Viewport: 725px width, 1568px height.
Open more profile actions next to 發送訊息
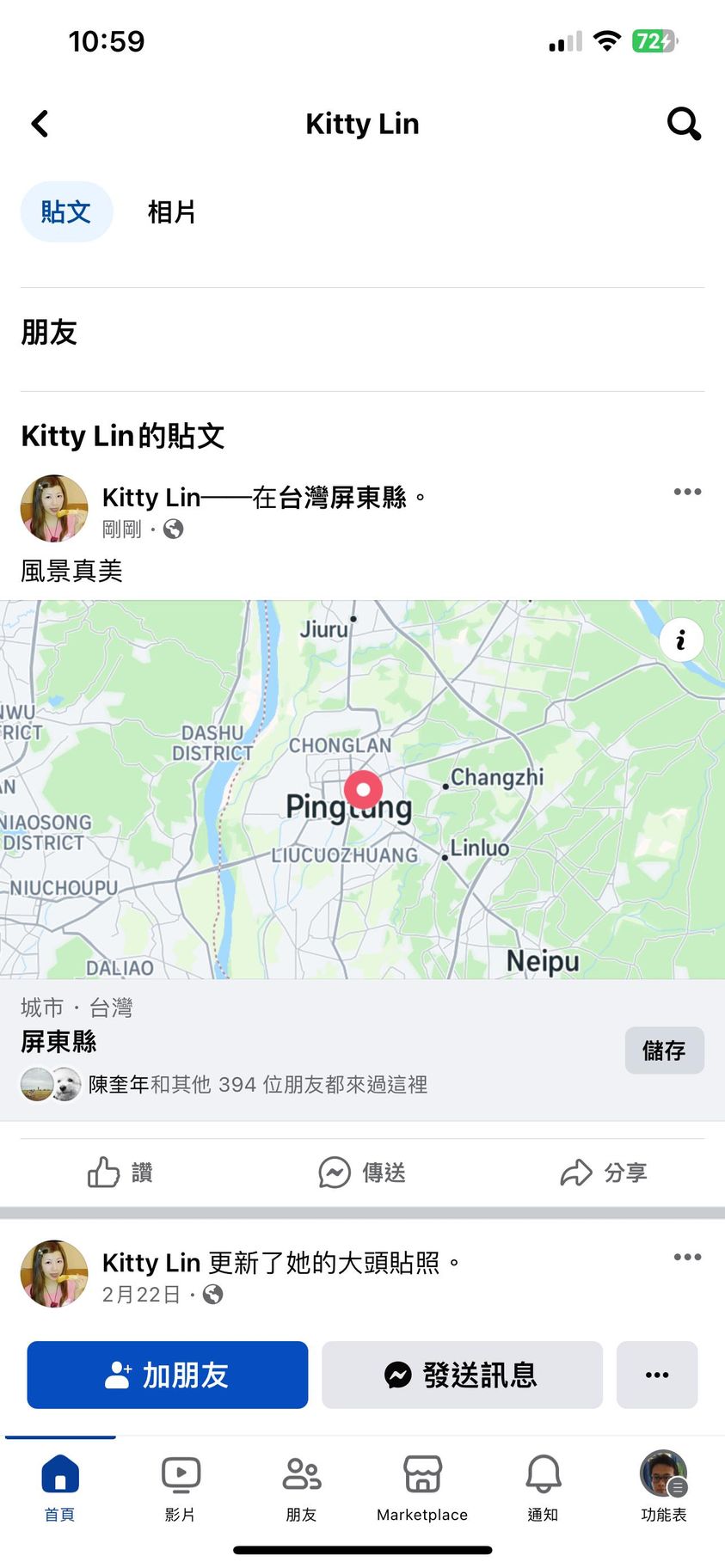tap(656, 1375)
